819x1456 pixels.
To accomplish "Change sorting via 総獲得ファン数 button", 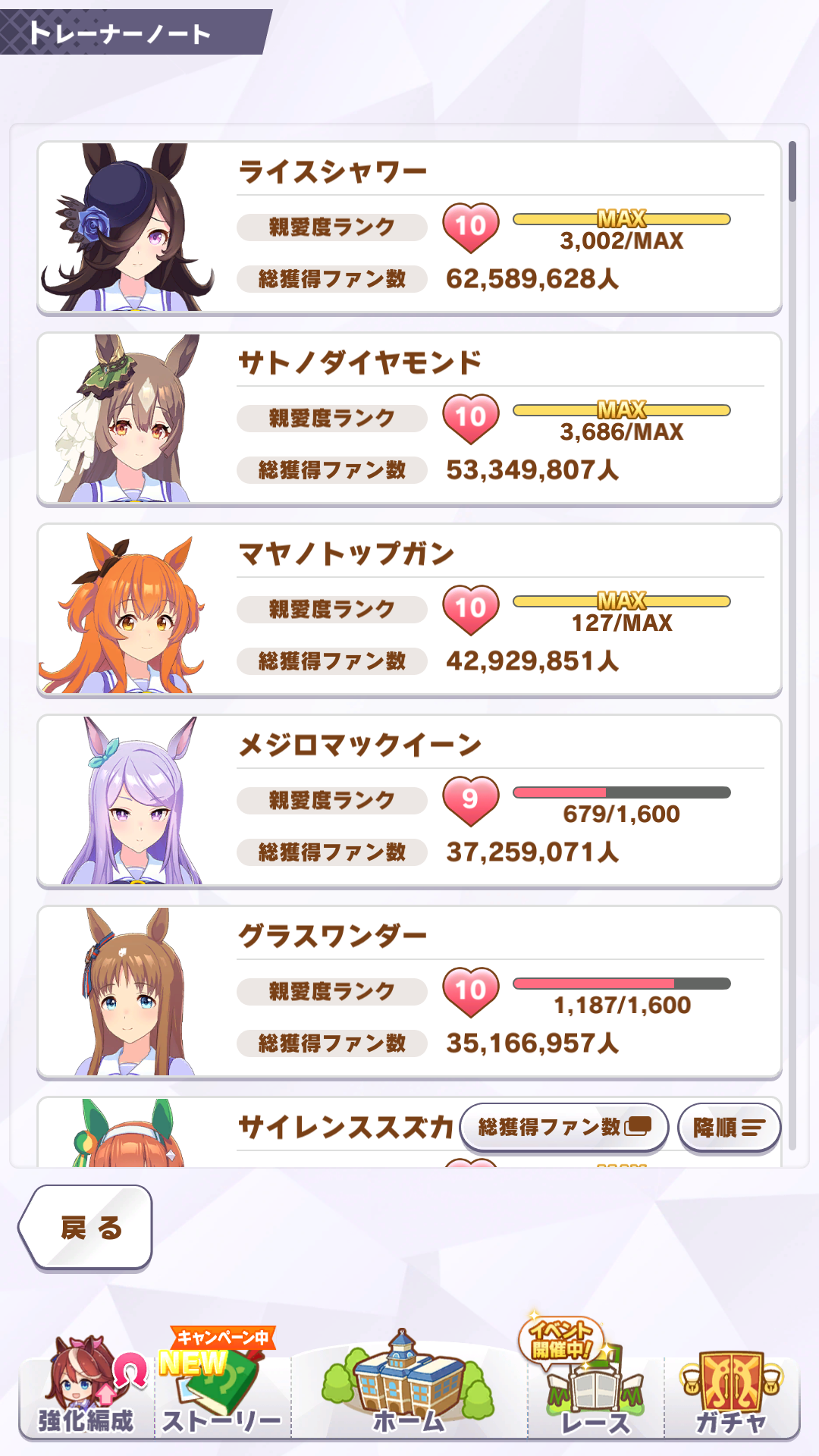I will (563, 1128).
